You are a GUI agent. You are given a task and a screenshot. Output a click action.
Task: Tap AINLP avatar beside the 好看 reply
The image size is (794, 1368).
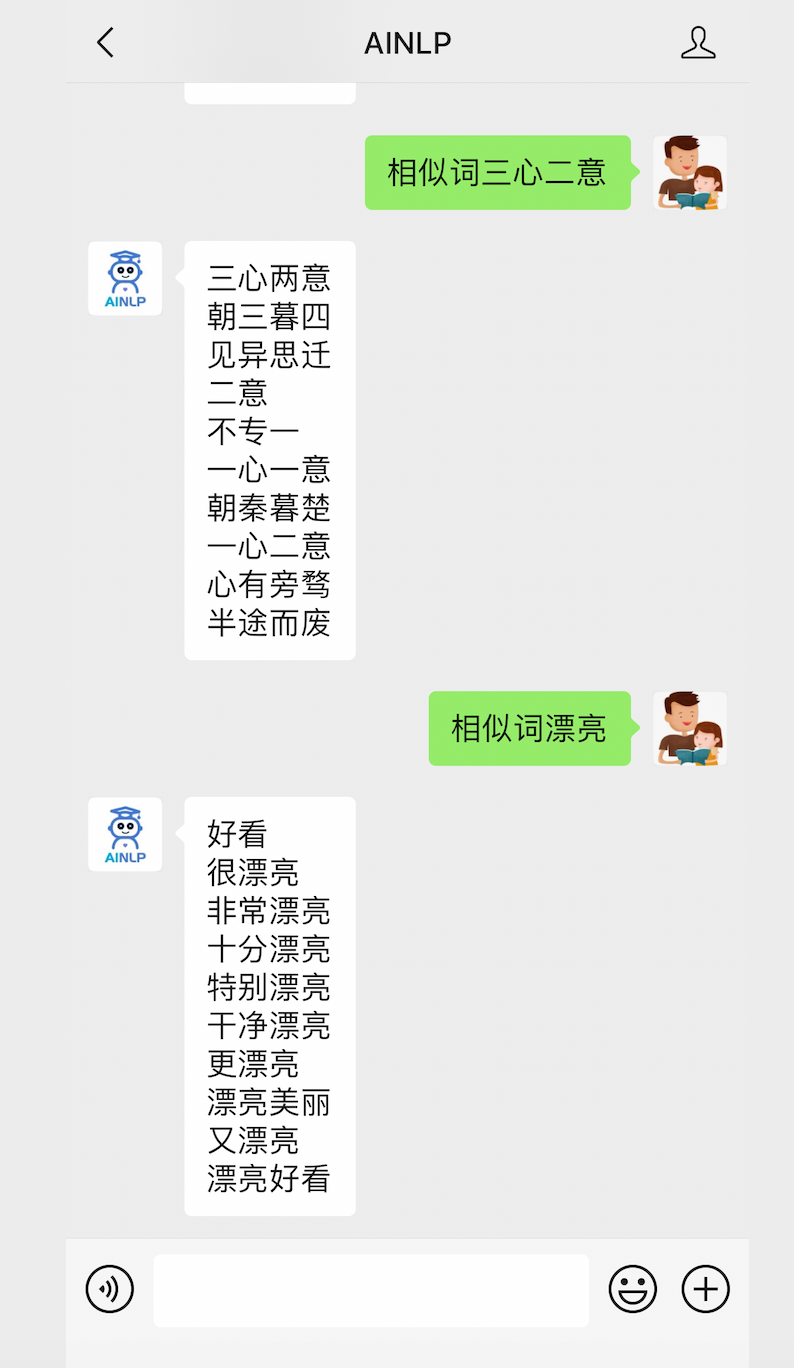125,834
